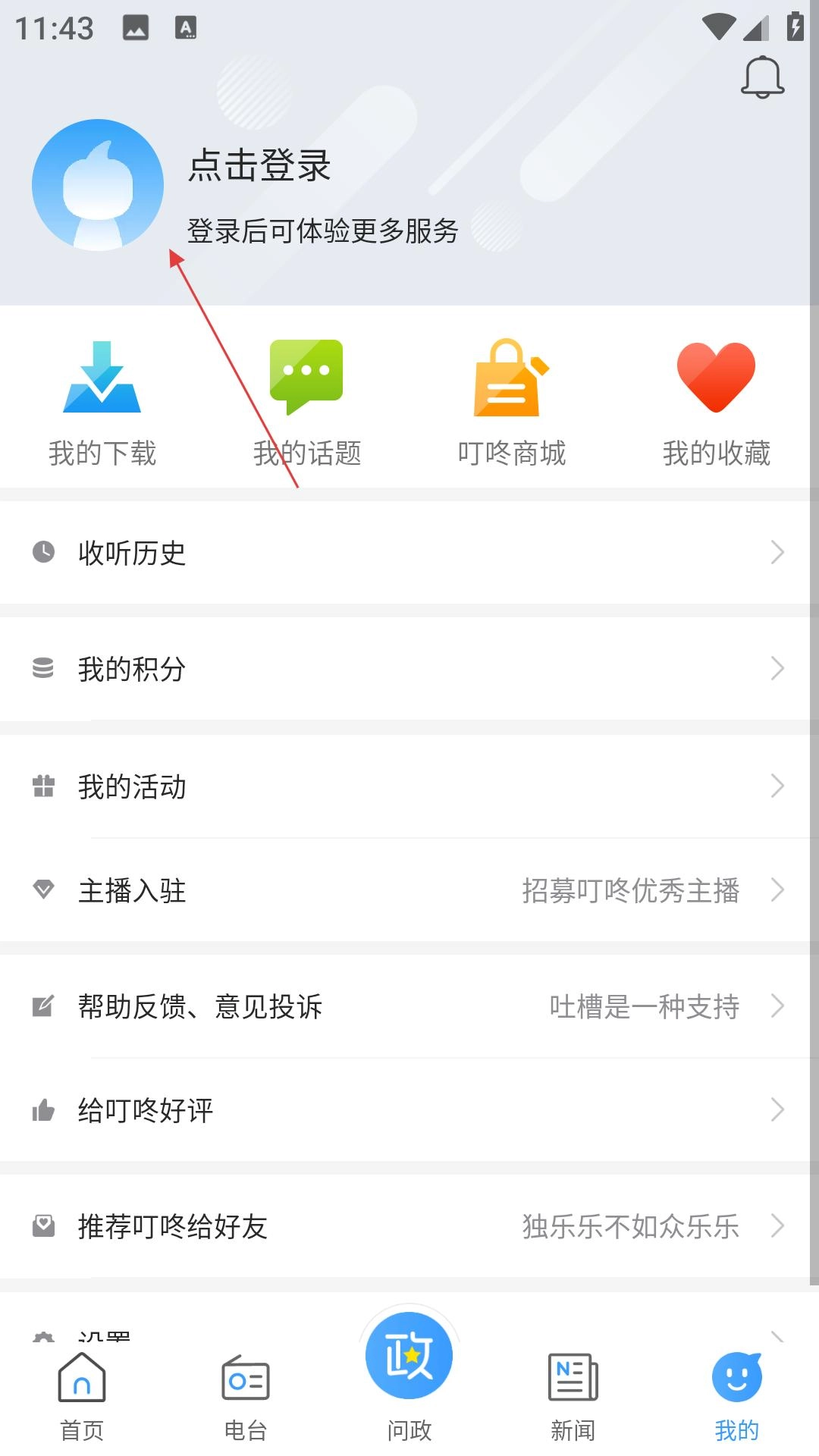The image size is (819, 1456).
Task: Open 我的积分 points row
Action: [409, 669]
